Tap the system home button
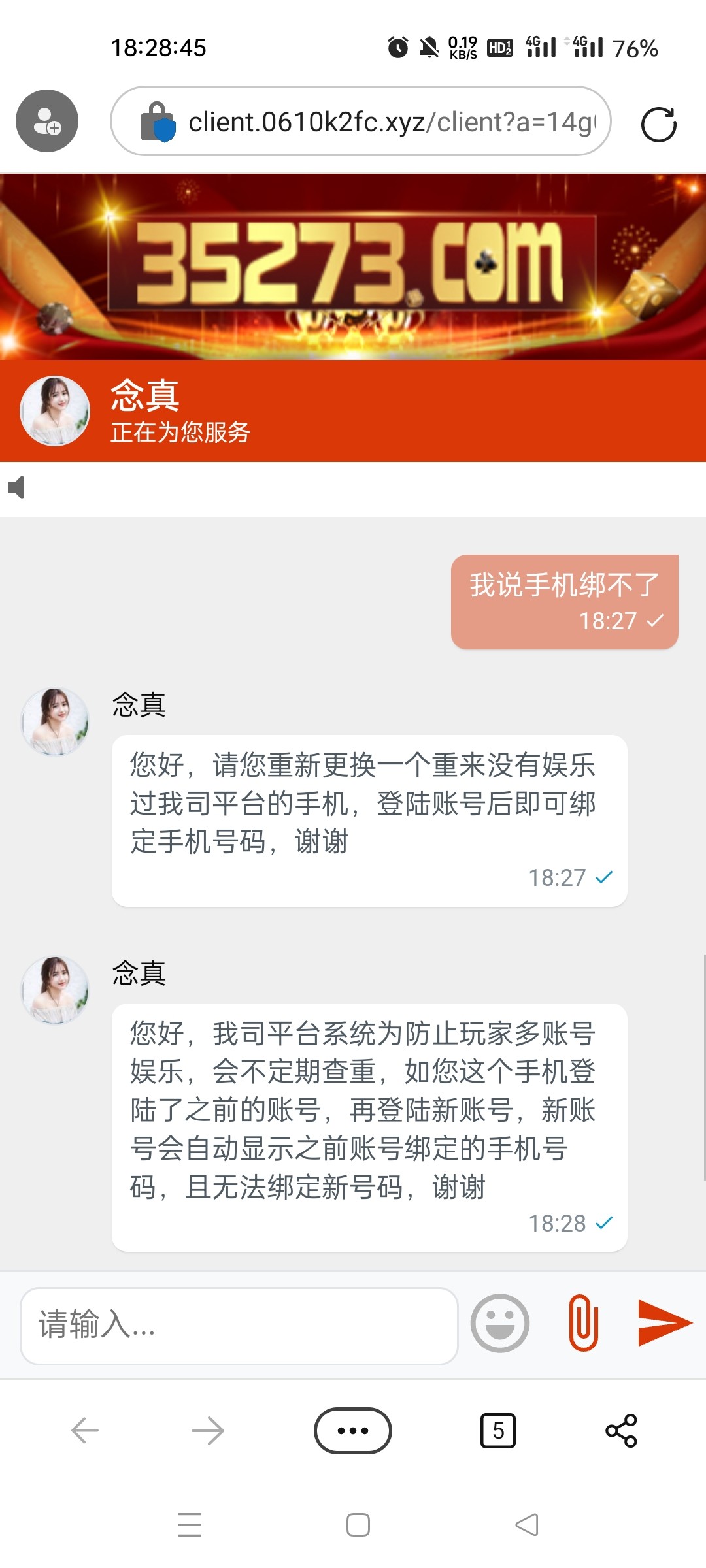Image resolution: width=706 pixels, height=1568 pixels. [x=358, y=1524]
